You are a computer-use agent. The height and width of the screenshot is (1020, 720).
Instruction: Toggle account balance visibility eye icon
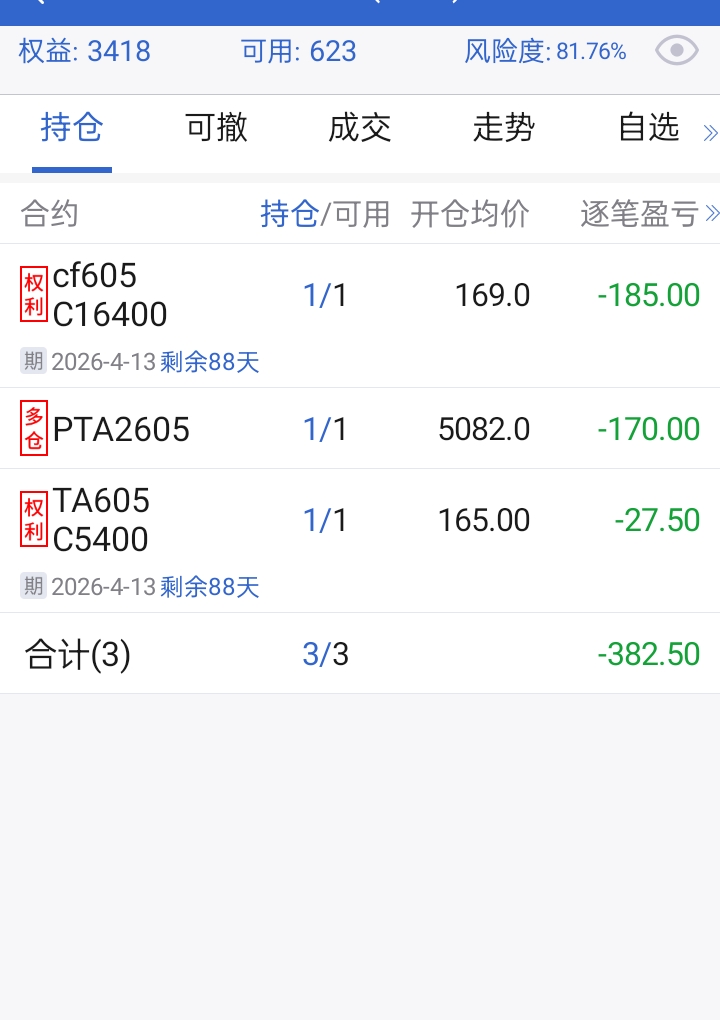[x=676, y=50]
